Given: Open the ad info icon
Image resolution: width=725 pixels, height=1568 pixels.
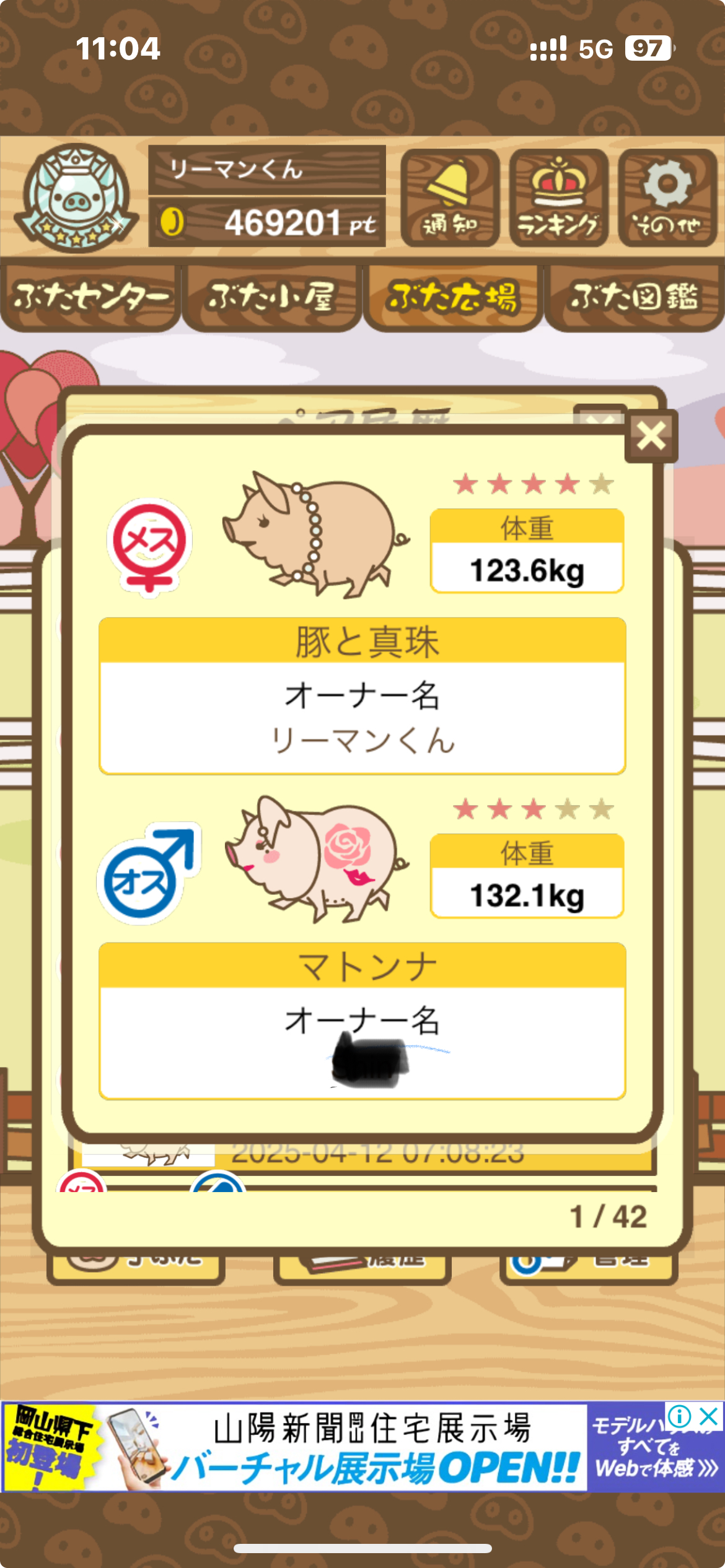Looking at the screenshot, I should pyautogui.click(x=680, y=1417).
